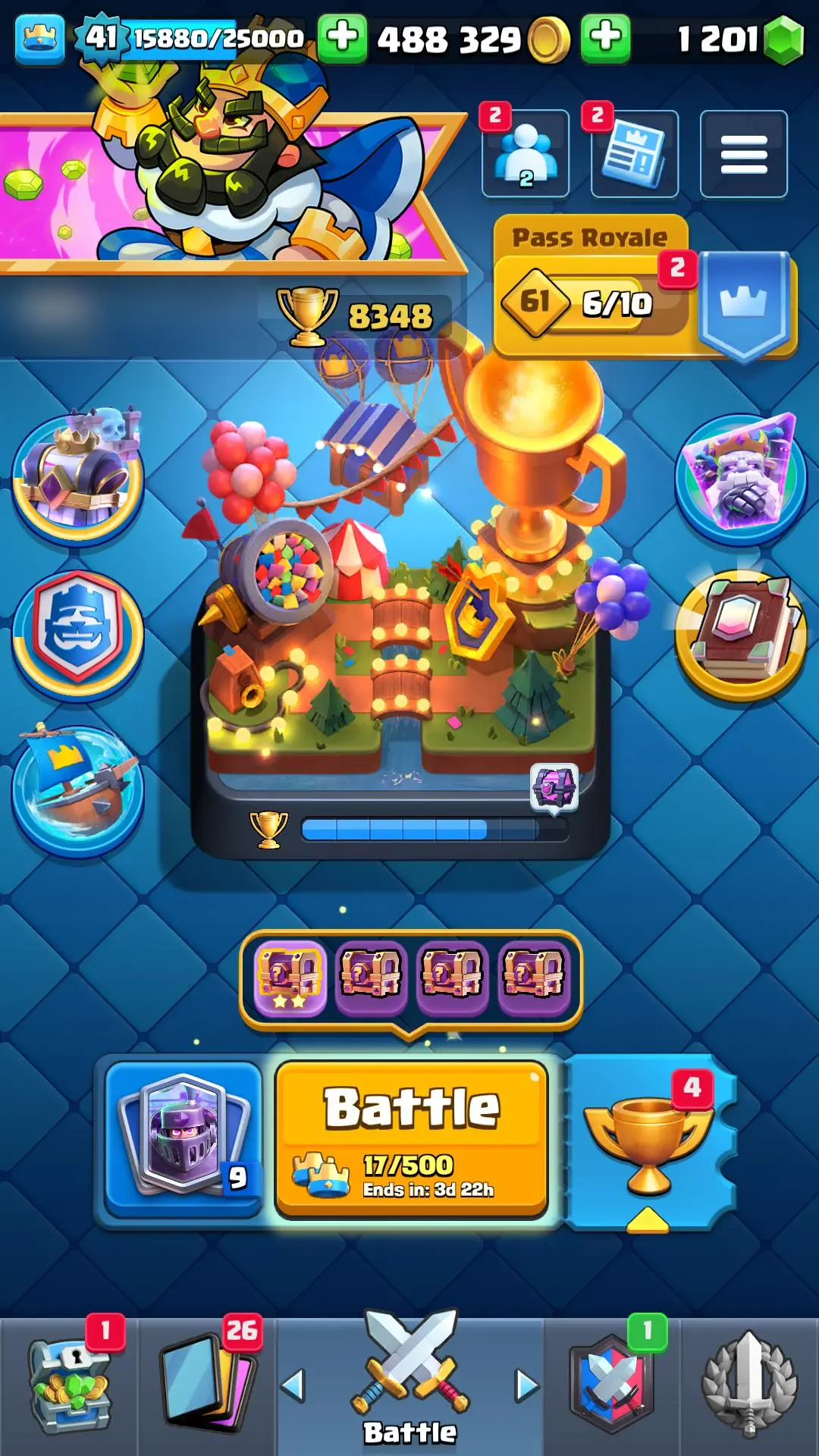The height and width of the screenshot is (1456, 819).
Task: Open the esports shield icon
Action: [x=77, y=634]
